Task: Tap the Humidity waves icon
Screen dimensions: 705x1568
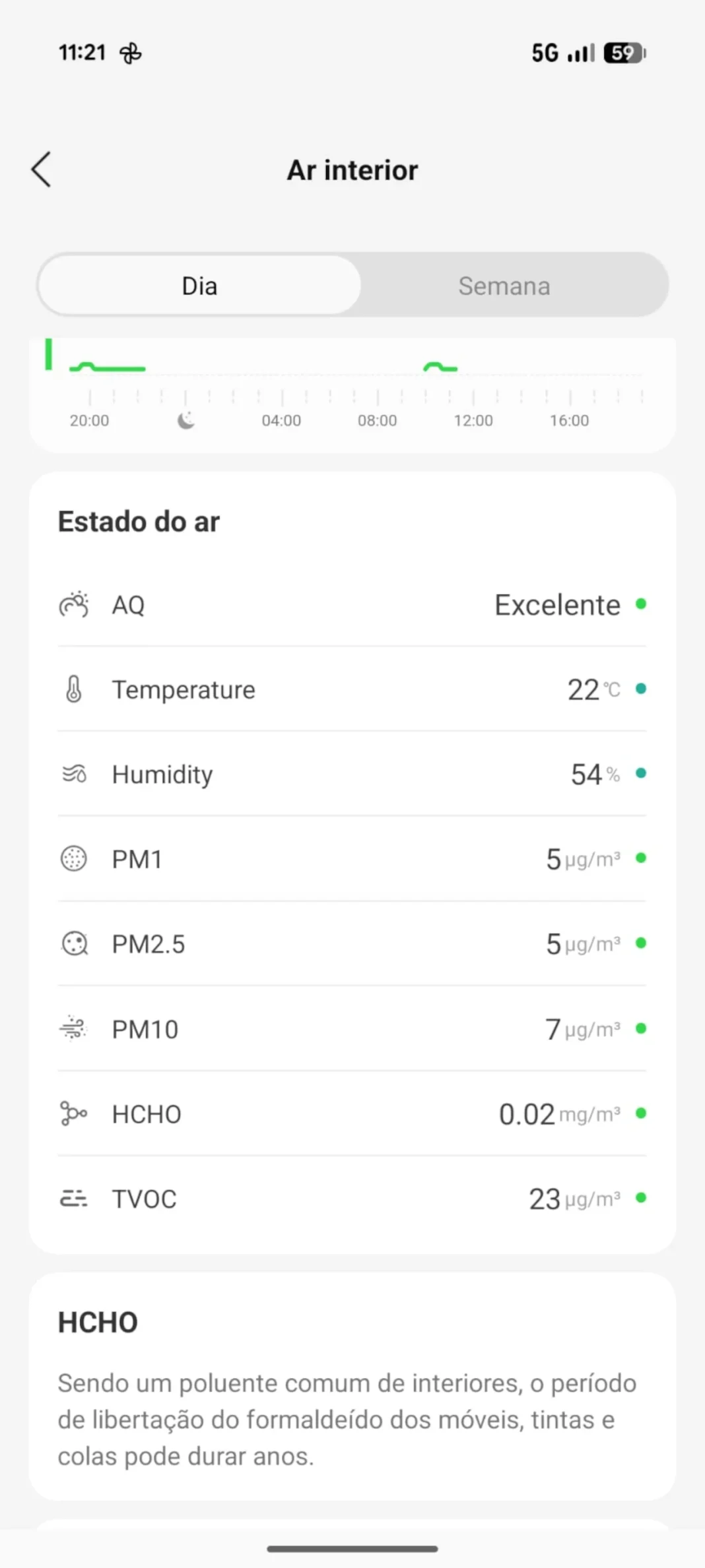Action: (x=74, y=774)
